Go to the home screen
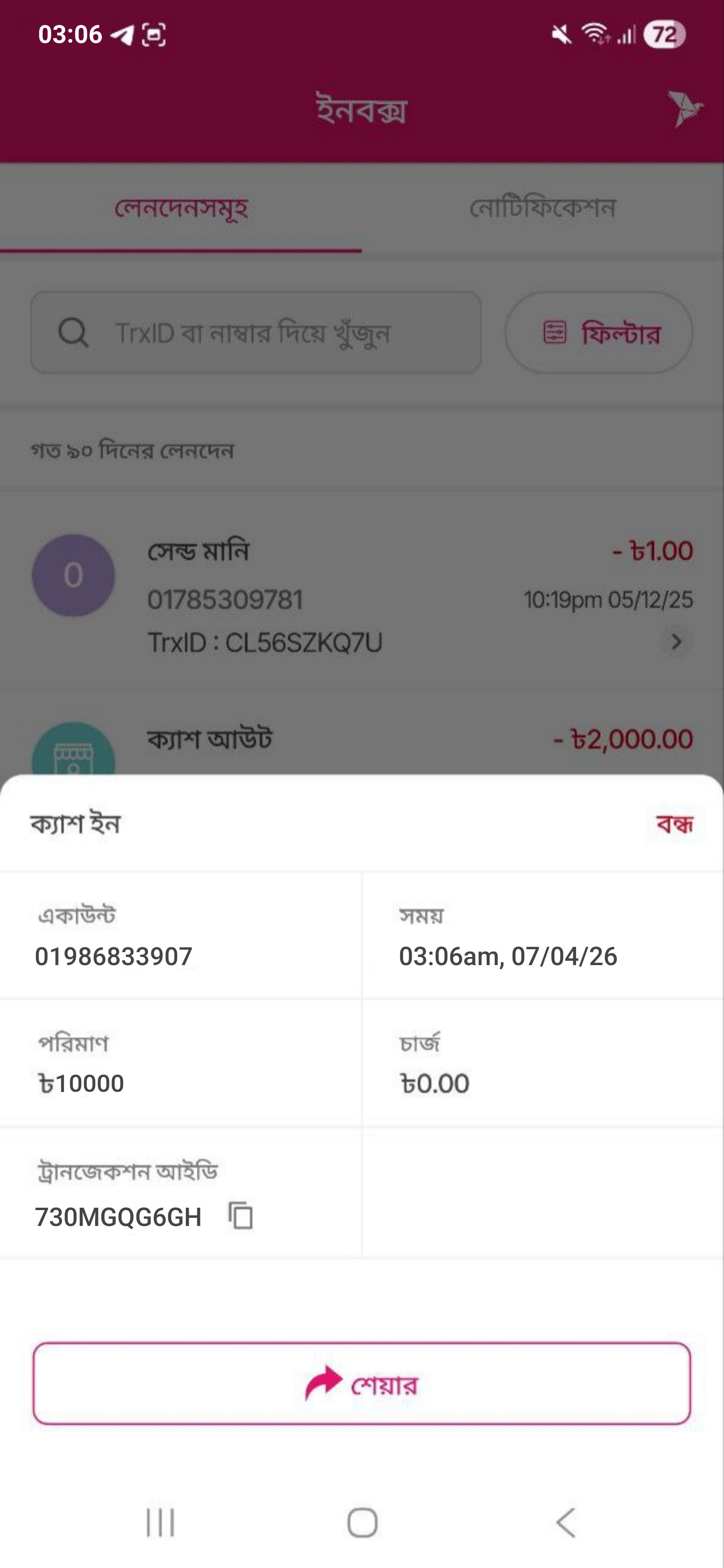The height and width of the screenshot is (1568, 724). click(362, 1522)
